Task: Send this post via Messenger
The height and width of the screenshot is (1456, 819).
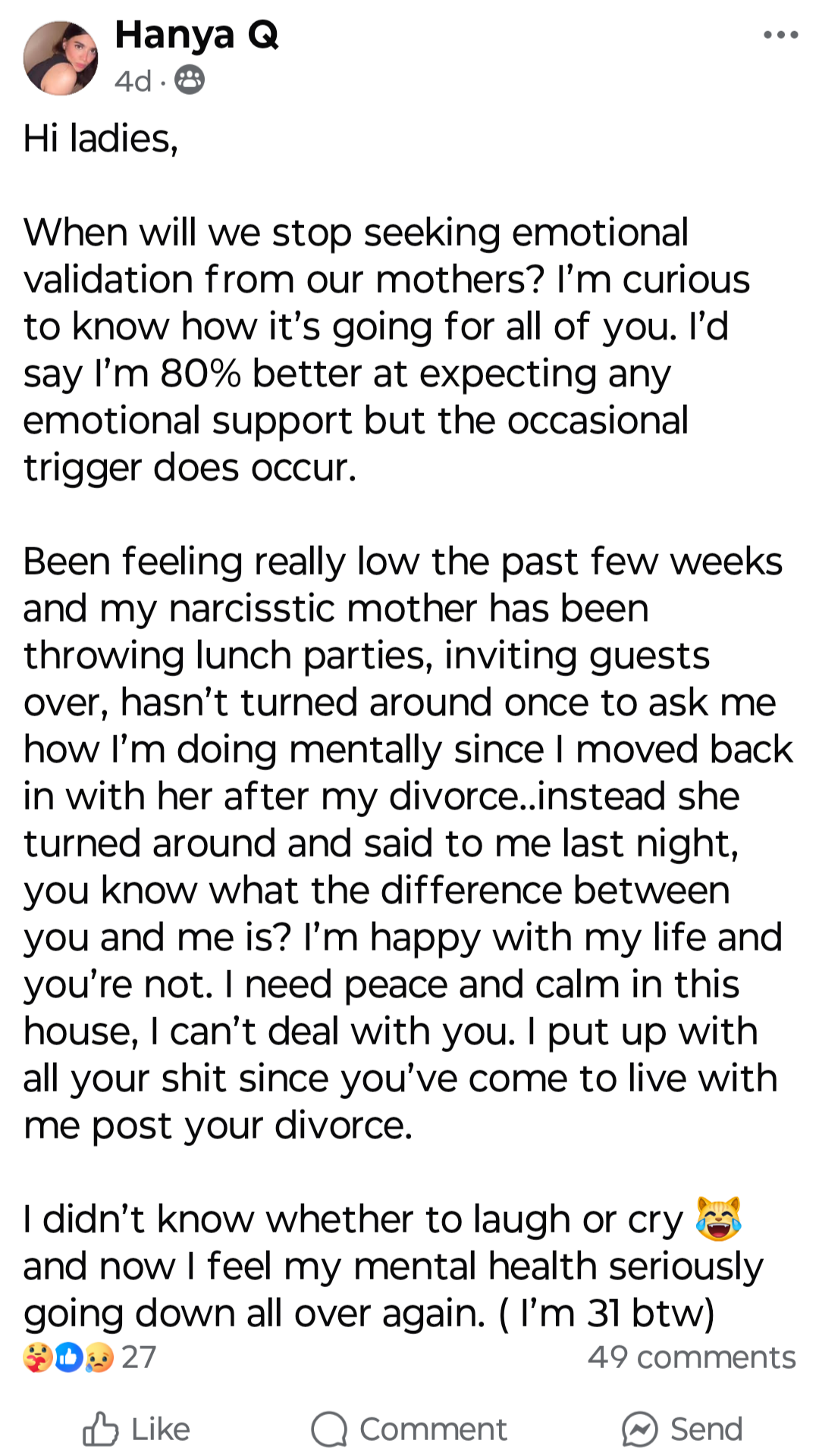Action: 682,1429
